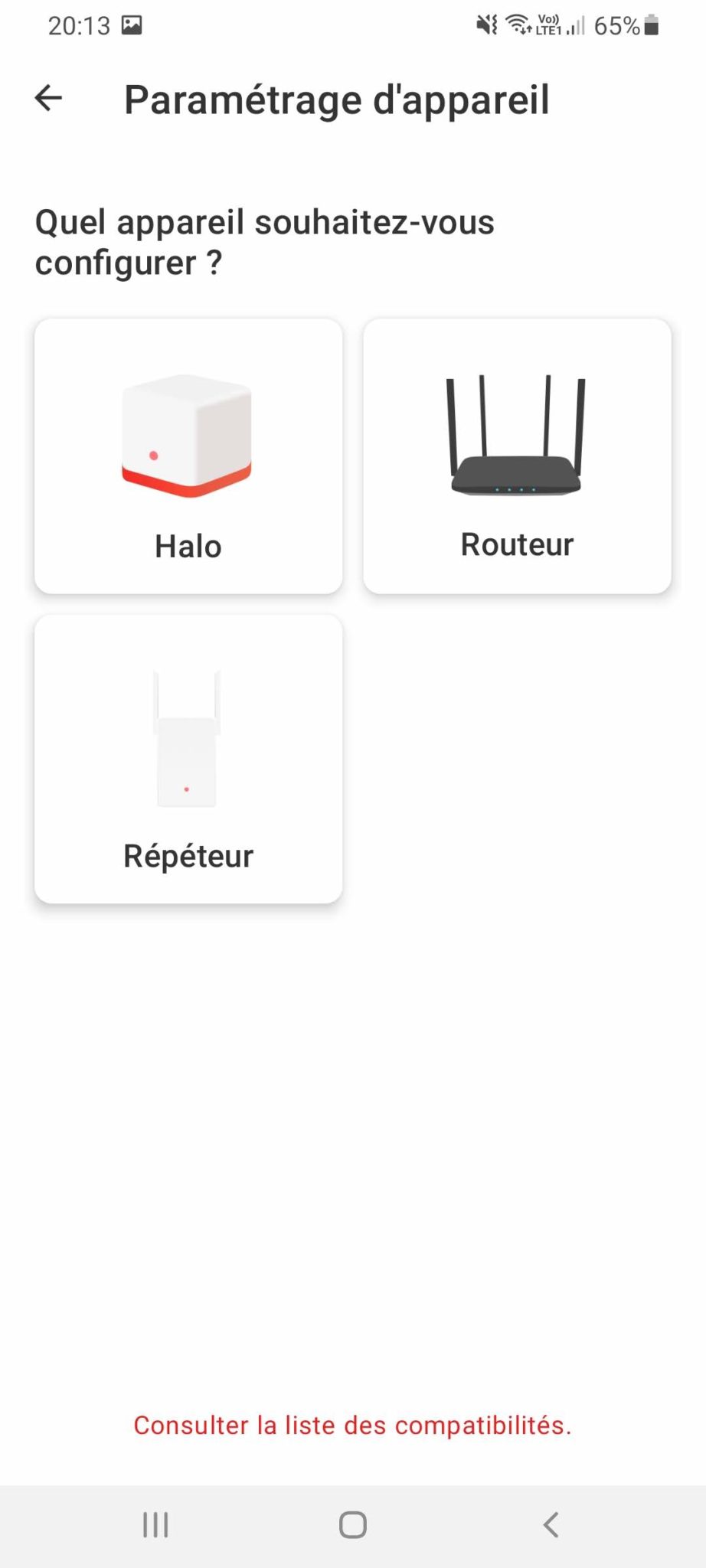Pick the Répéteur device card

(x=188, y=759)
